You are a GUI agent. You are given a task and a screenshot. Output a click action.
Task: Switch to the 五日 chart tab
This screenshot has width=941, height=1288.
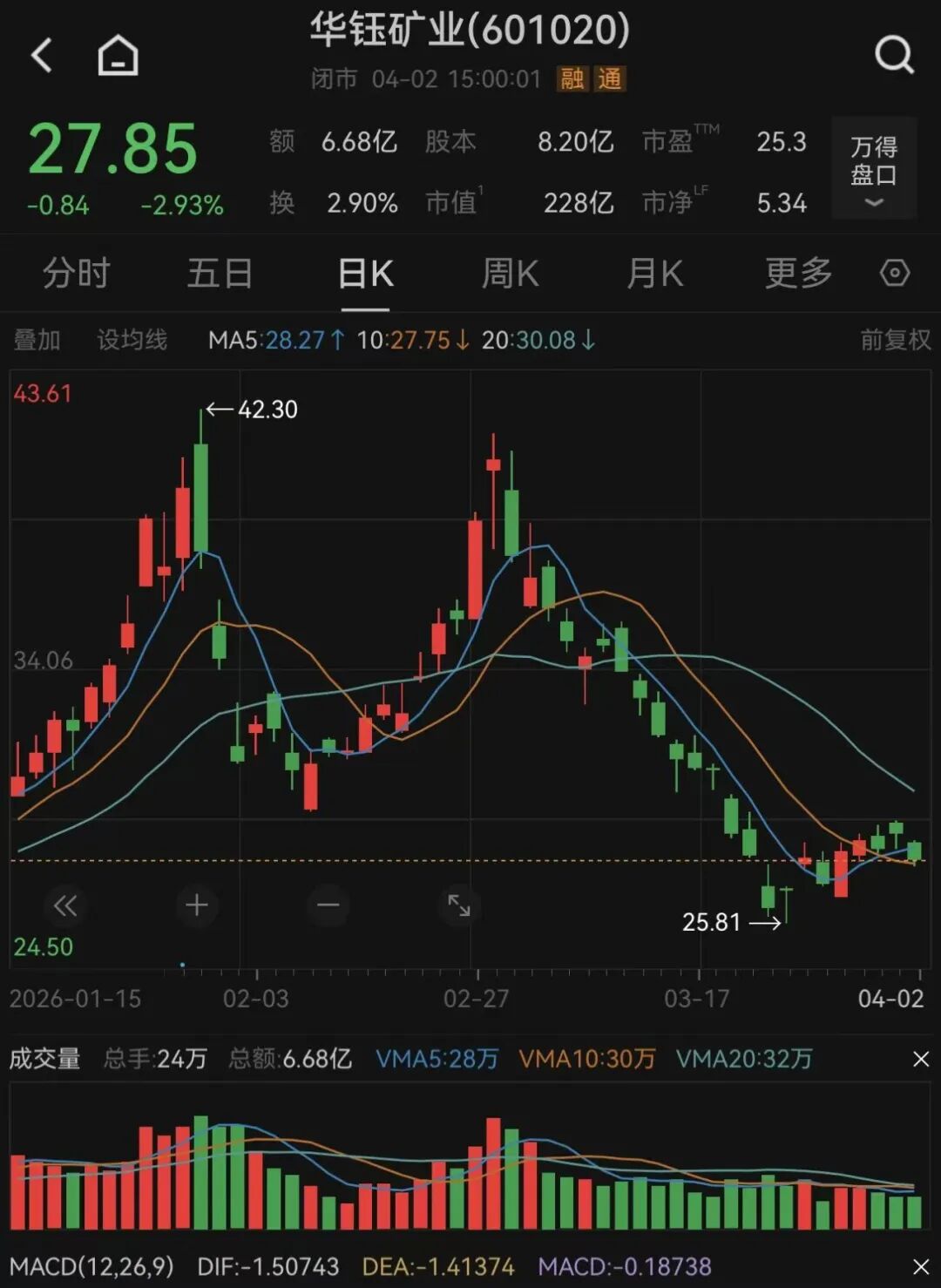click(220, 274)
